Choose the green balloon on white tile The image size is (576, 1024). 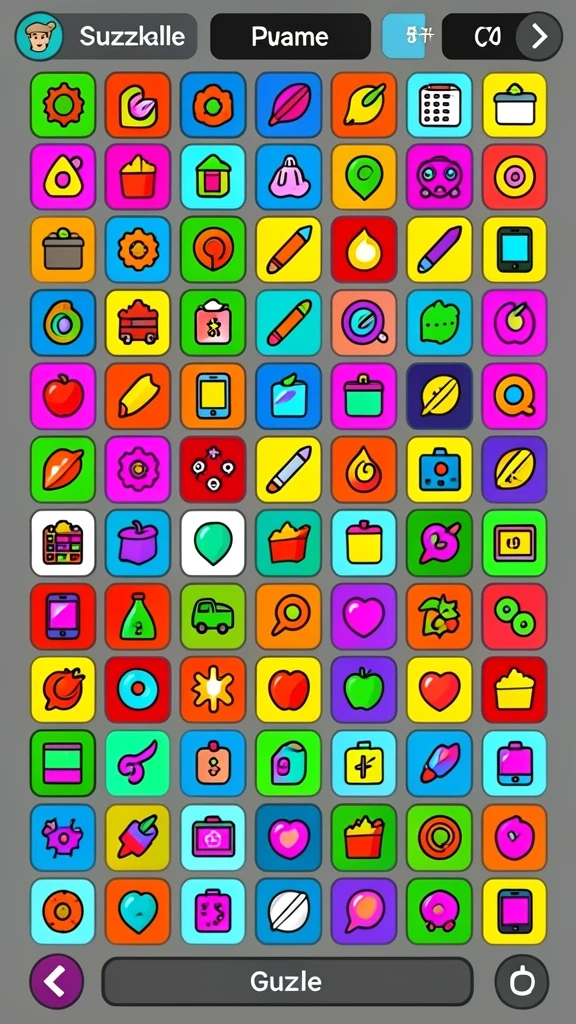coord(213,543)
